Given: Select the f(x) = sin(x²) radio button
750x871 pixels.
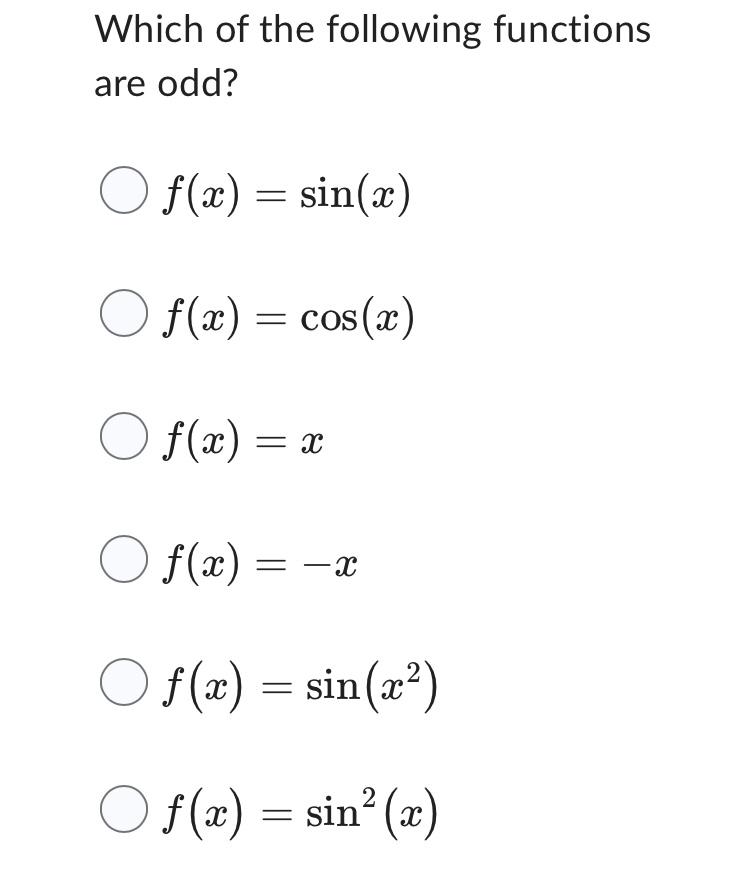Looking at the screenshot, I should [x=124, y=683].
